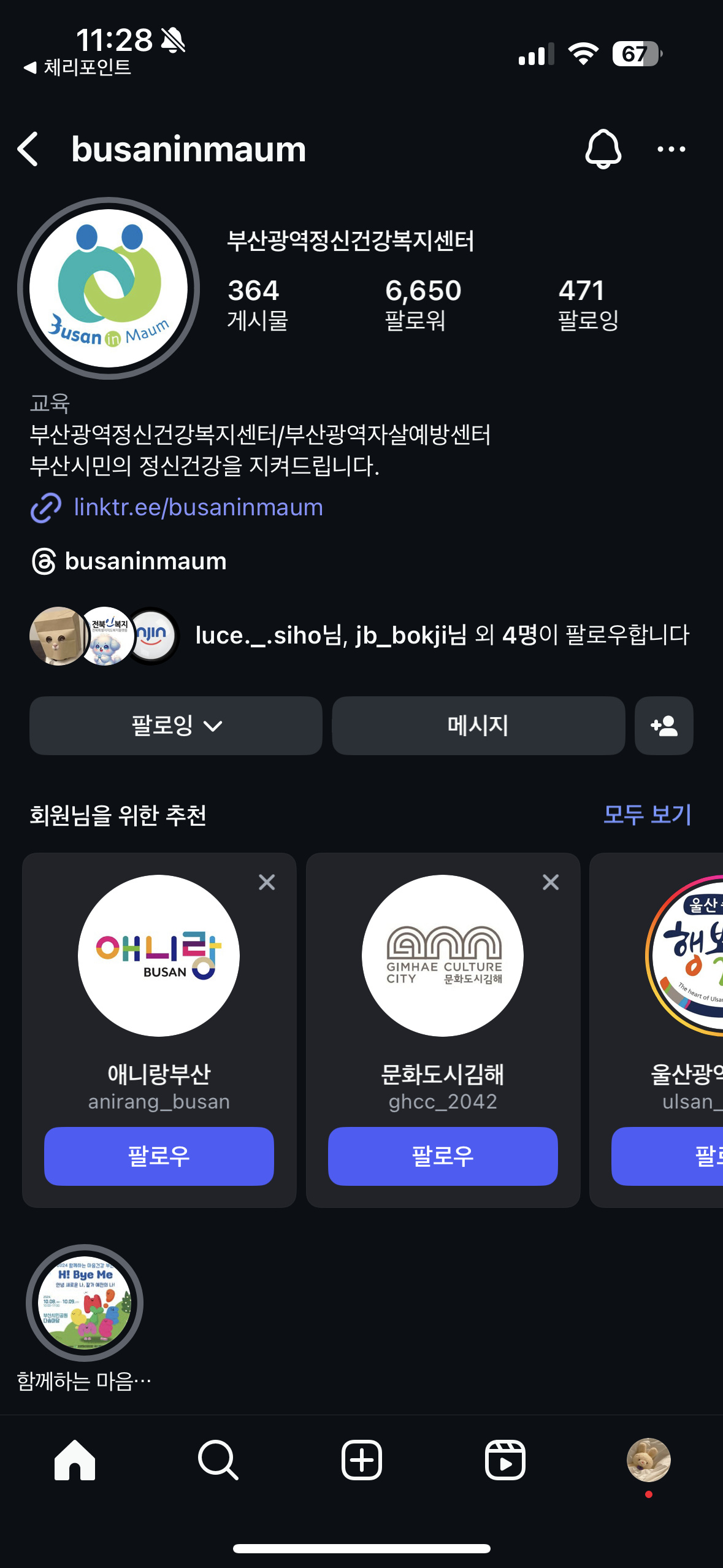The image size is (723, 1568).
Task: Create a new post with the plus tab
Action: [362, 1460]
